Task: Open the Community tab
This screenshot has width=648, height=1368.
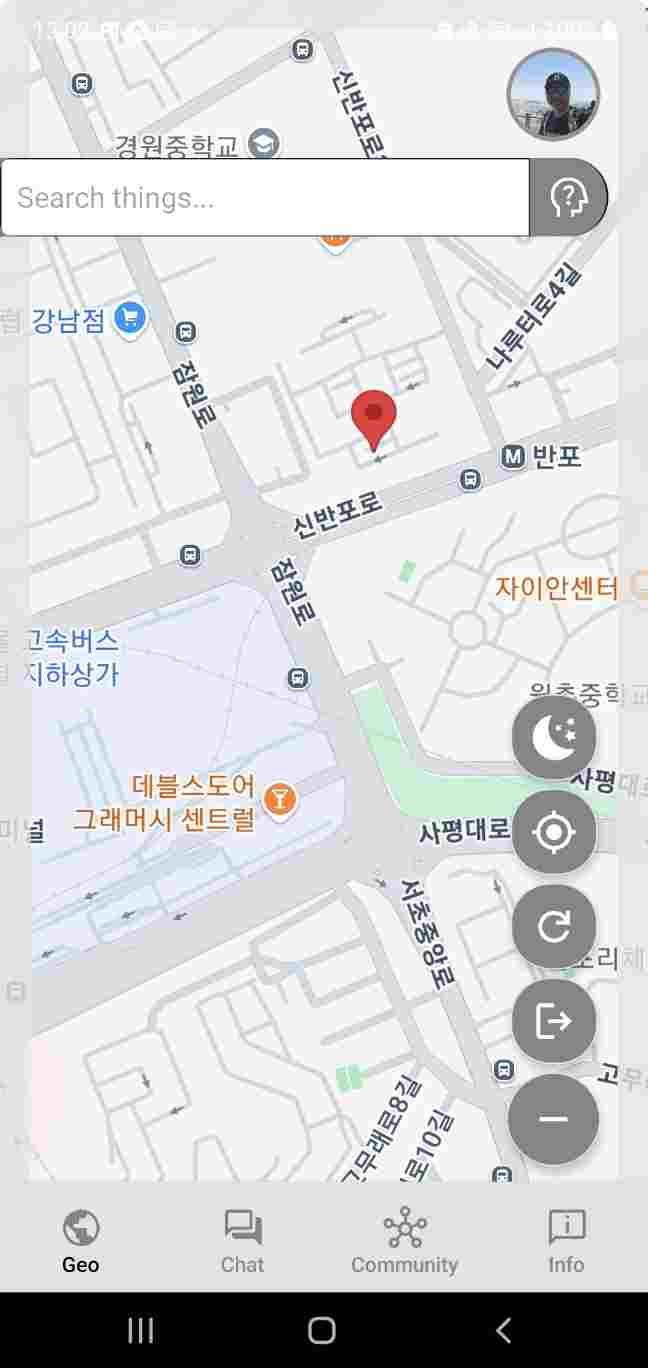Action: 404,1241
